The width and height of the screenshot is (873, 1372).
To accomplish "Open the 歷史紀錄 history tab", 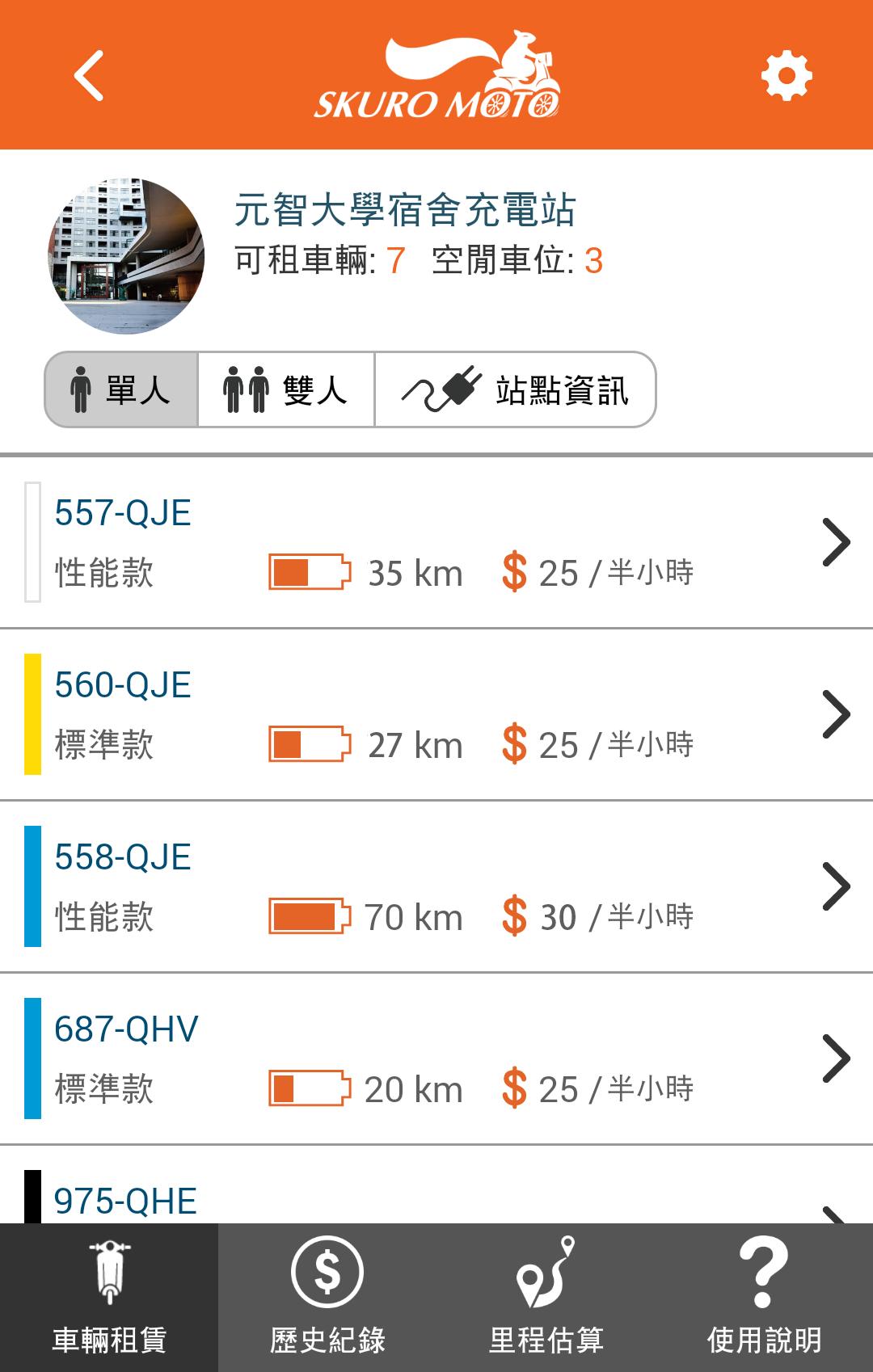I will [x=327, y=1298].
